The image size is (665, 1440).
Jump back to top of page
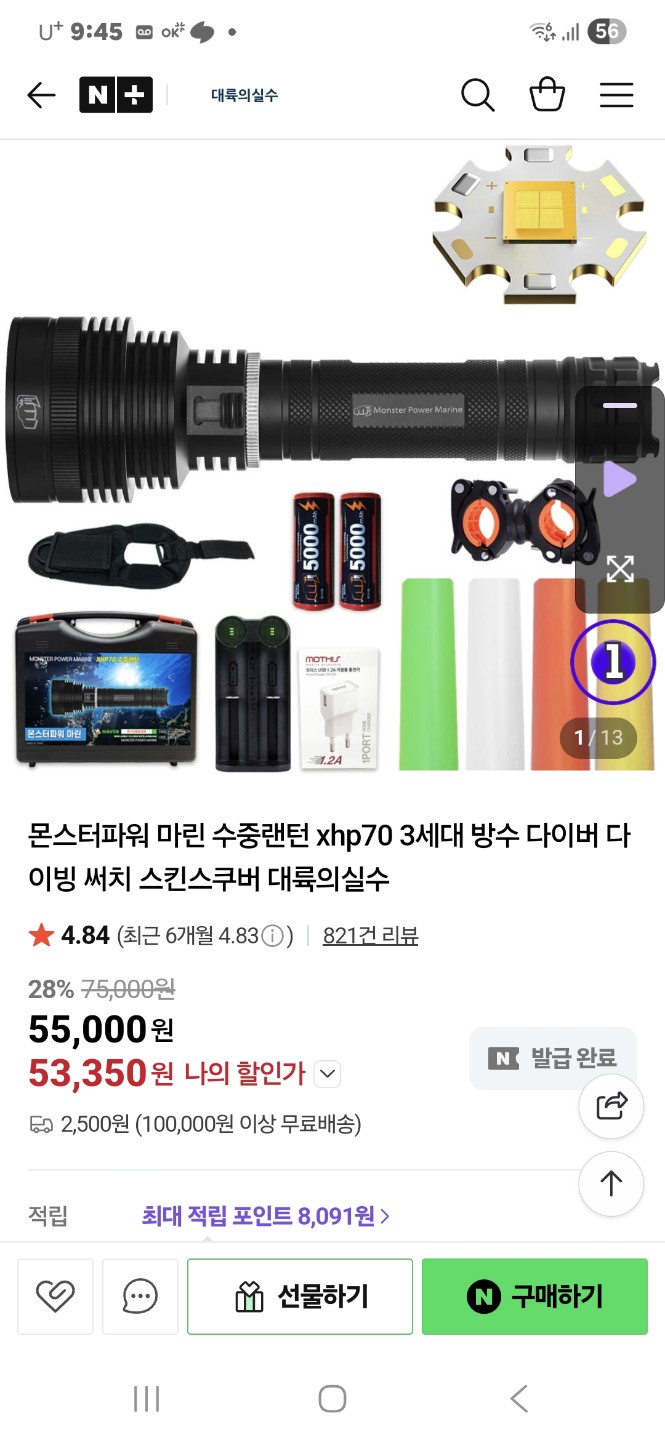pos(611,1183)
